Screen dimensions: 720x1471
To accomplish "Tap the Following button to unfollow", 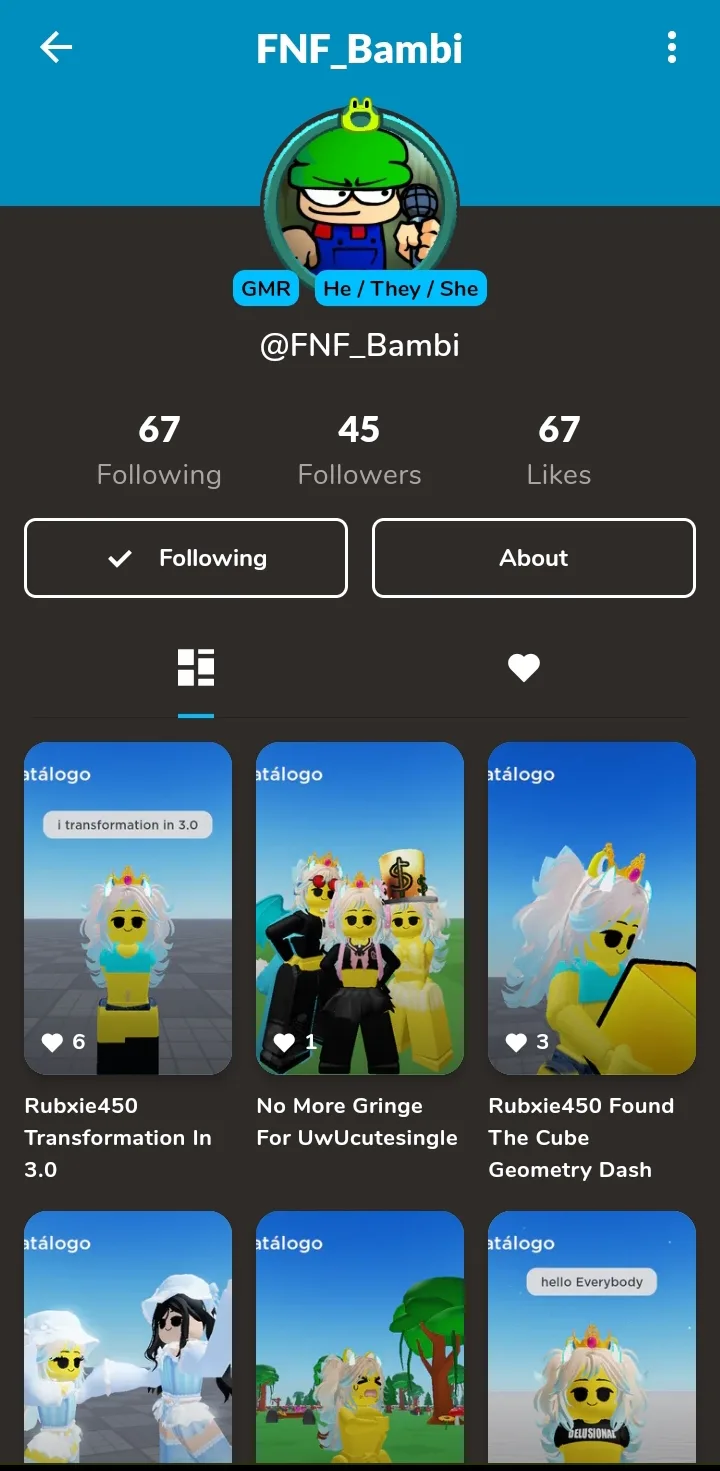I will click(186, 558).
